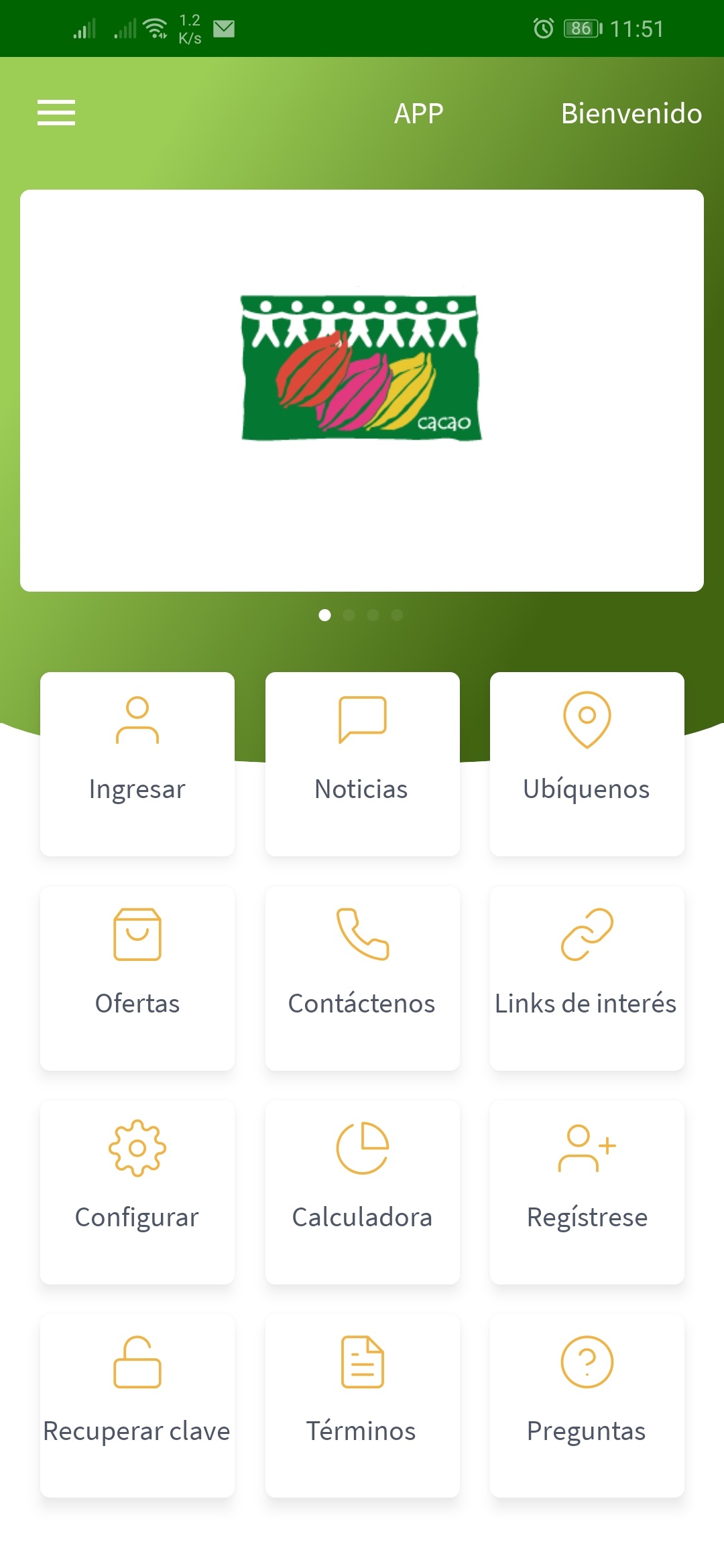Open Contáctenos for contact info
Image resolution: width=724 pixels, height=1568 pixels.
(x=362, y=978)
